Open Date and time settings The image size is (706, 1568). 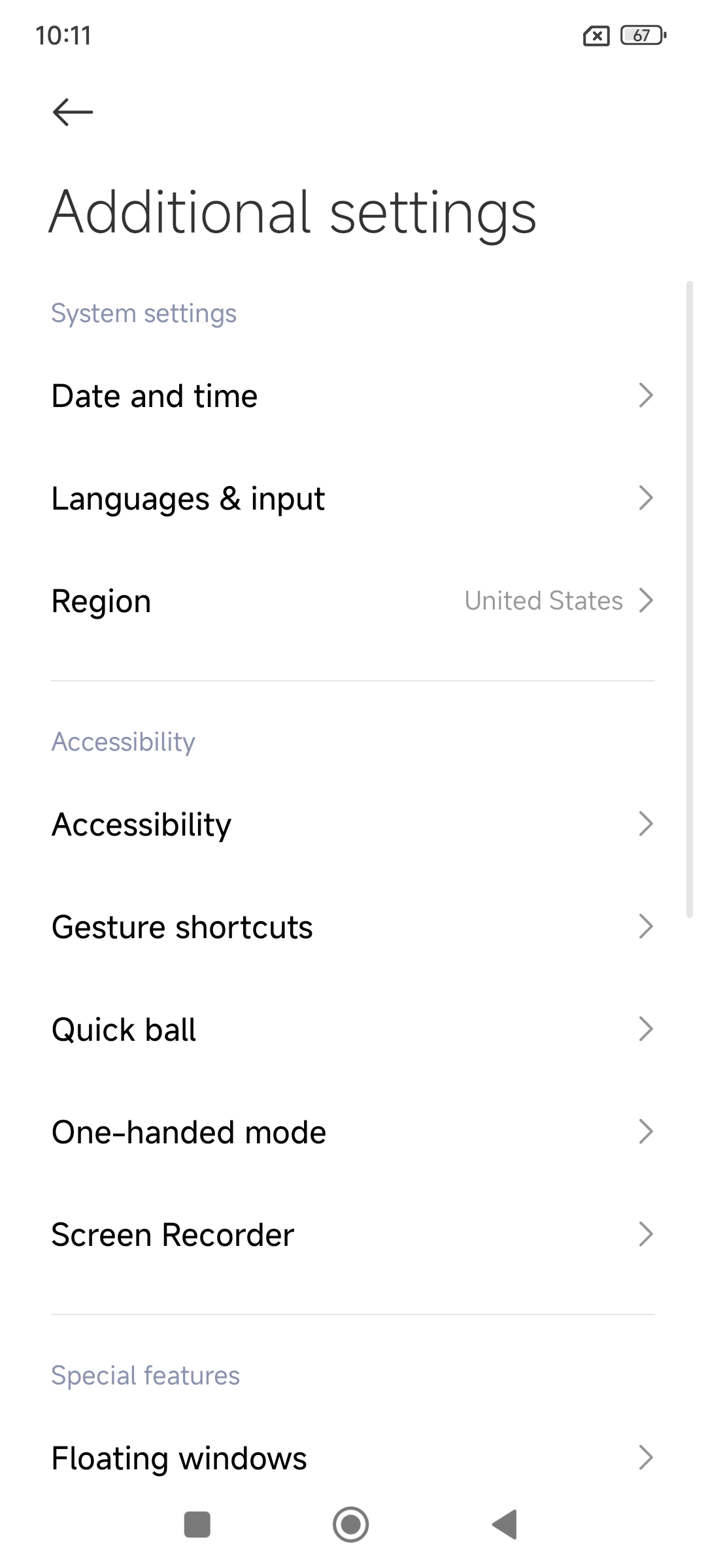tap(353, 396)
